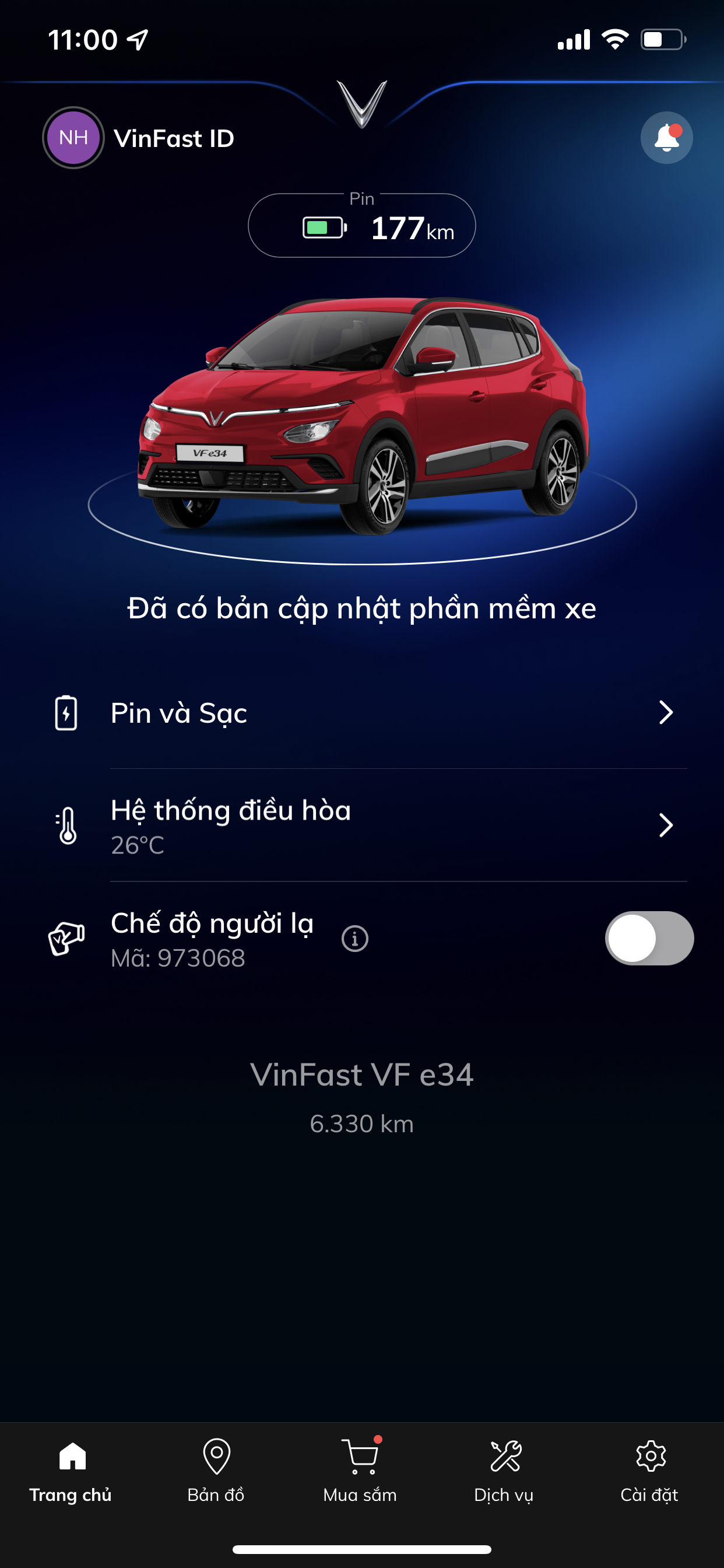Open the notifications bell
The image size is (724, 1568).
click(666, 138)
